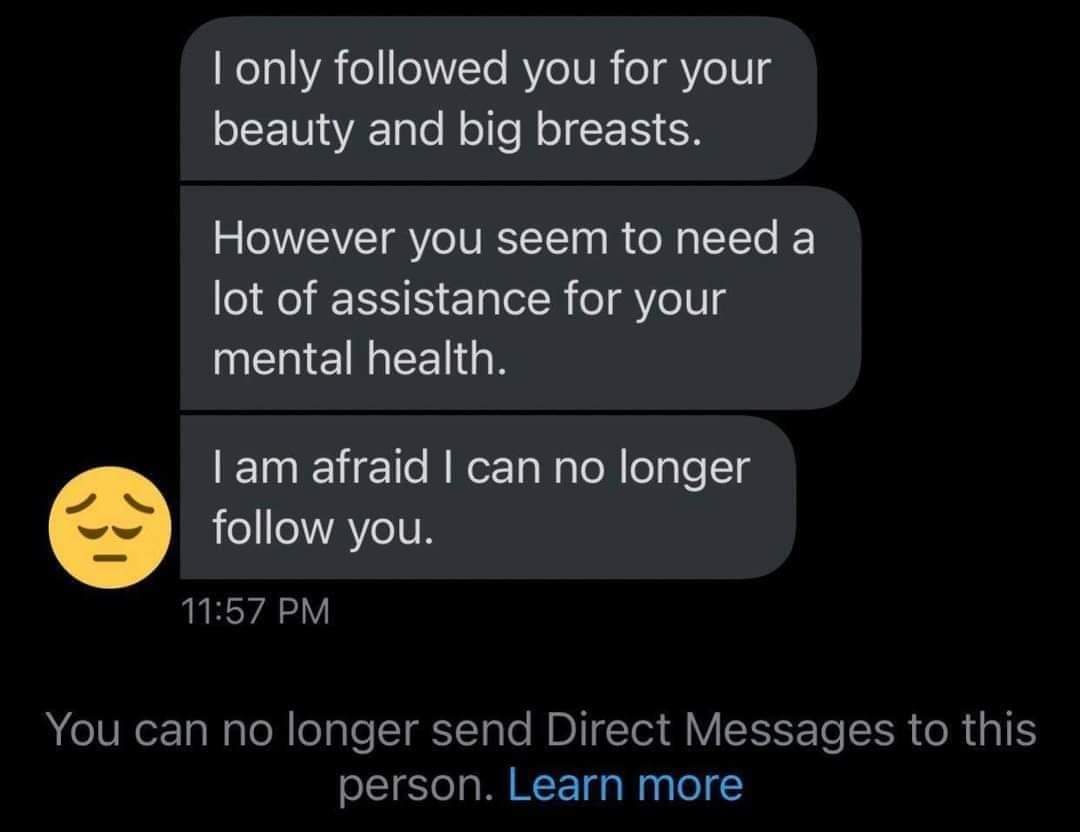Open the Learn more link
The image size is (1080, 832).
click(625, 785)
